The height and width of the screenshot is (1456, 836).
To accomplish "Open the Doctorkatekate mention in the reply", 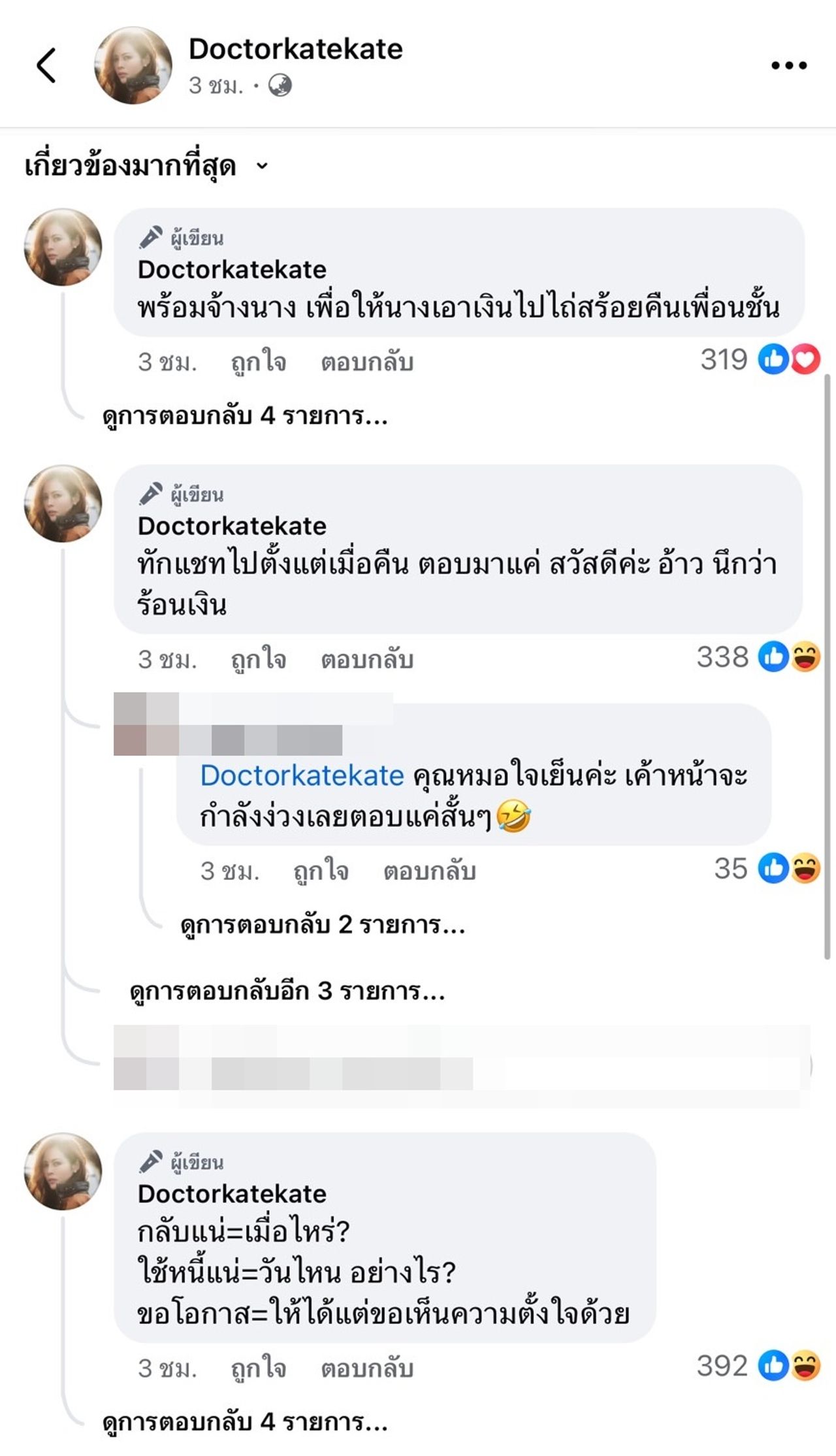I will 302,775.
